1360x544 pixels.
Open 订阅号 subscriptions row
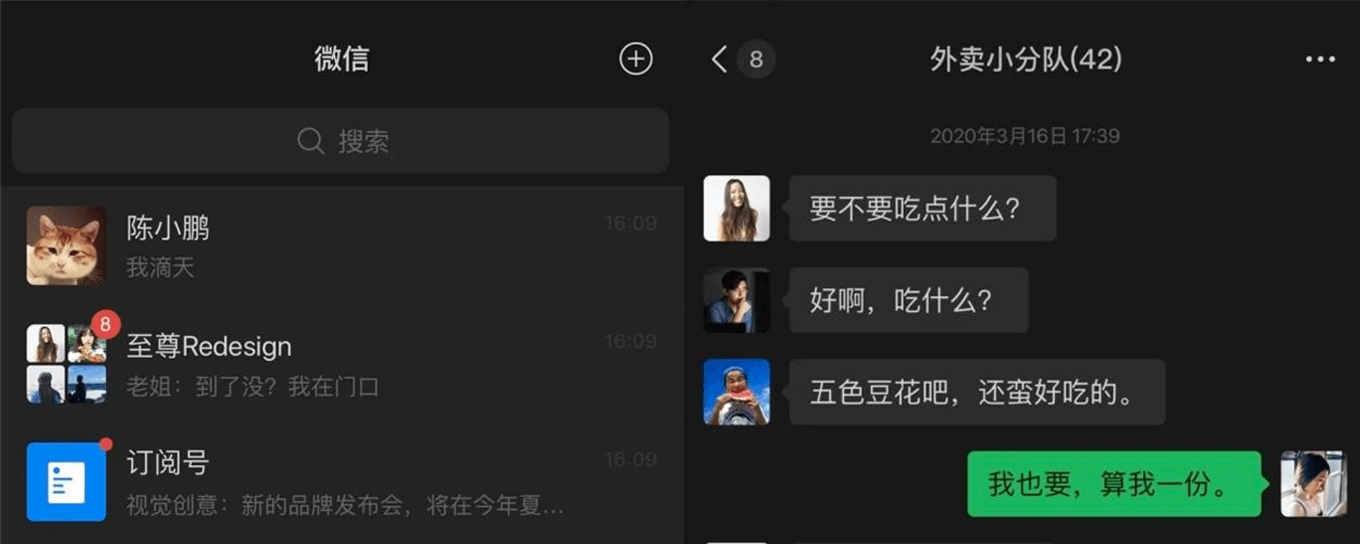click(341, 481)
